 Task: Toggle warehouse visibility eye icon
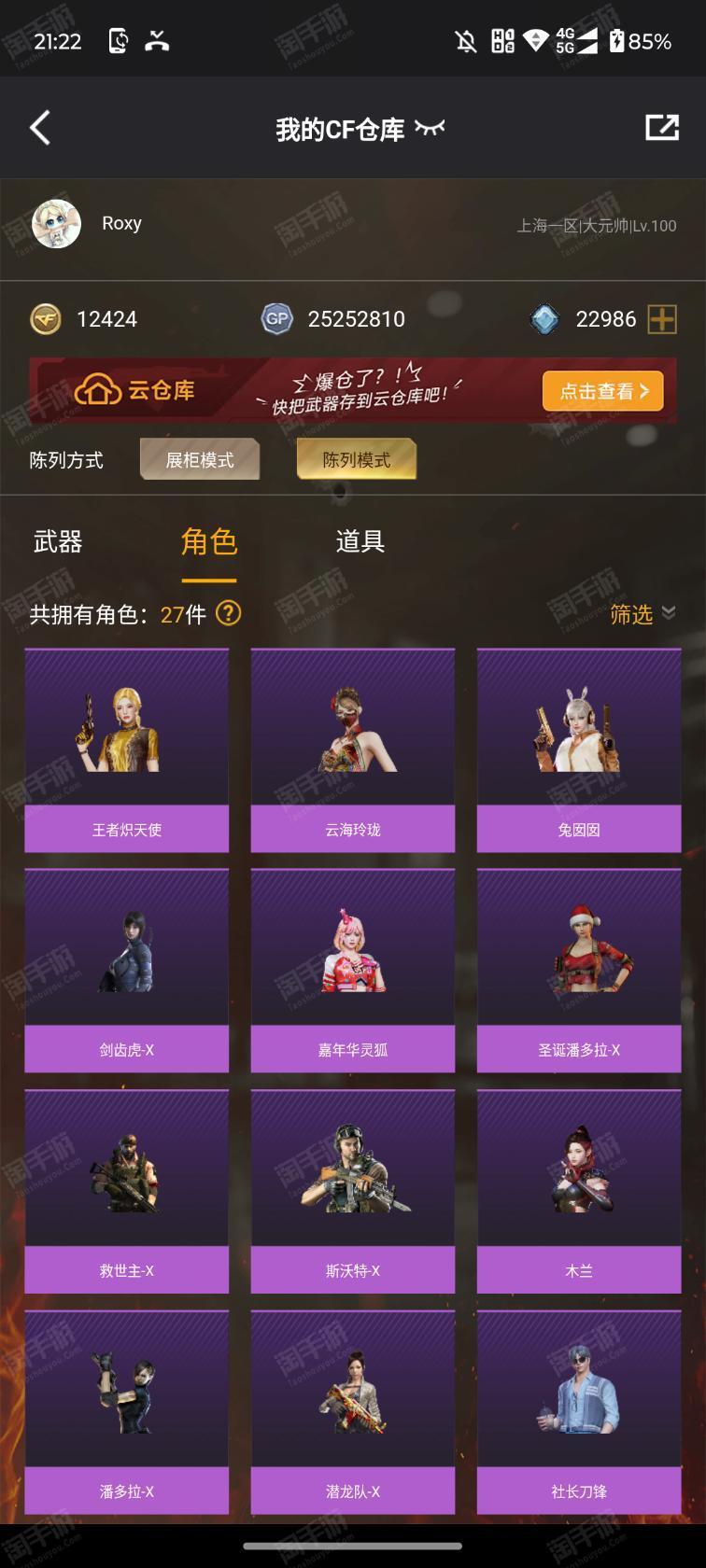click(x=430, y=128)
